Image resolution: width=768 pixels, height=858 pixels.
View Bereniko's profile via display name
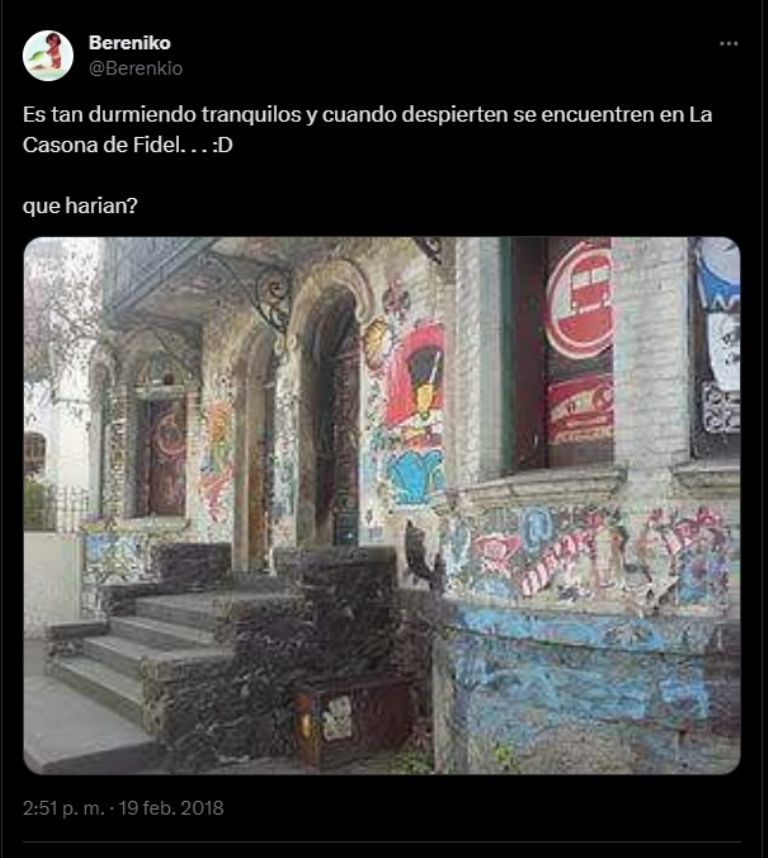point(129,43)
